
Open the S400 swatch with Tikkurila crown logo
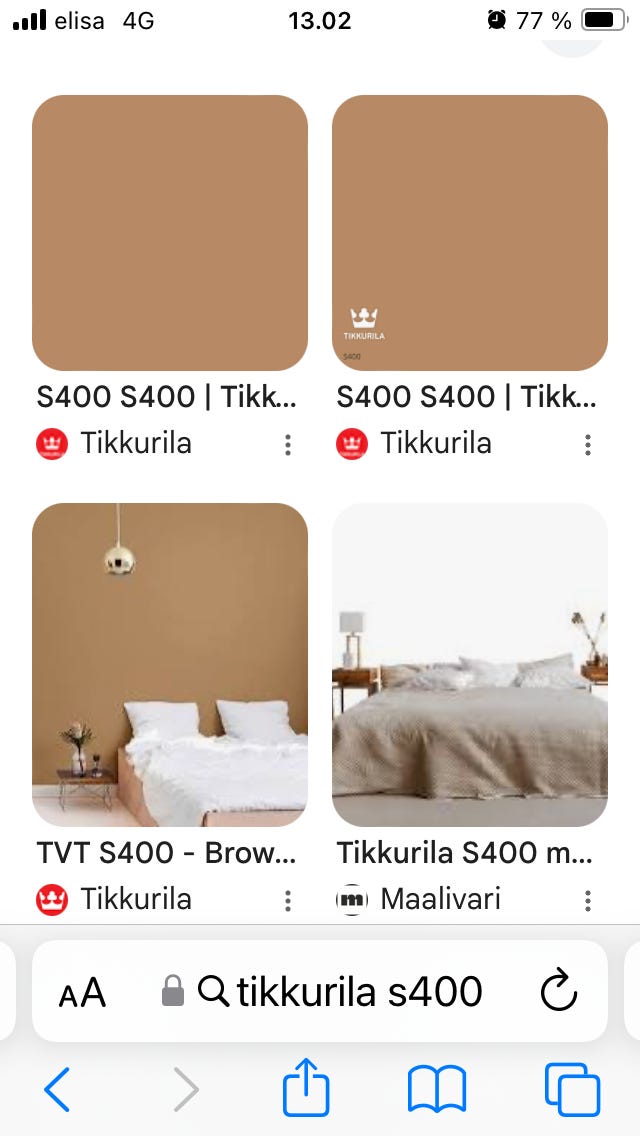(470, 233)
